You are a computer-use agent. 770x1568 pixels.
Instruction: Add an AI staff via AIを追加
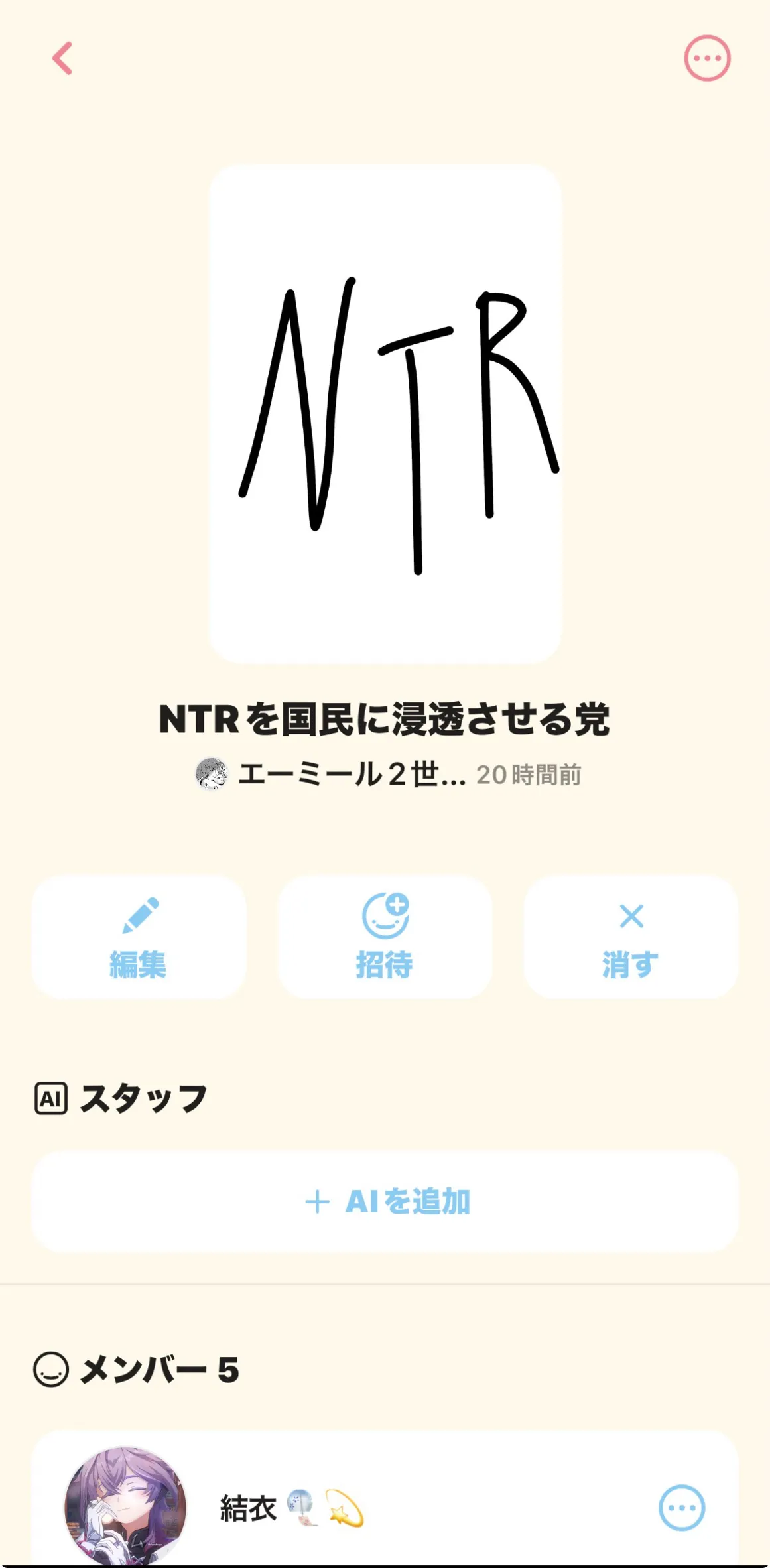coord(385,1201)
